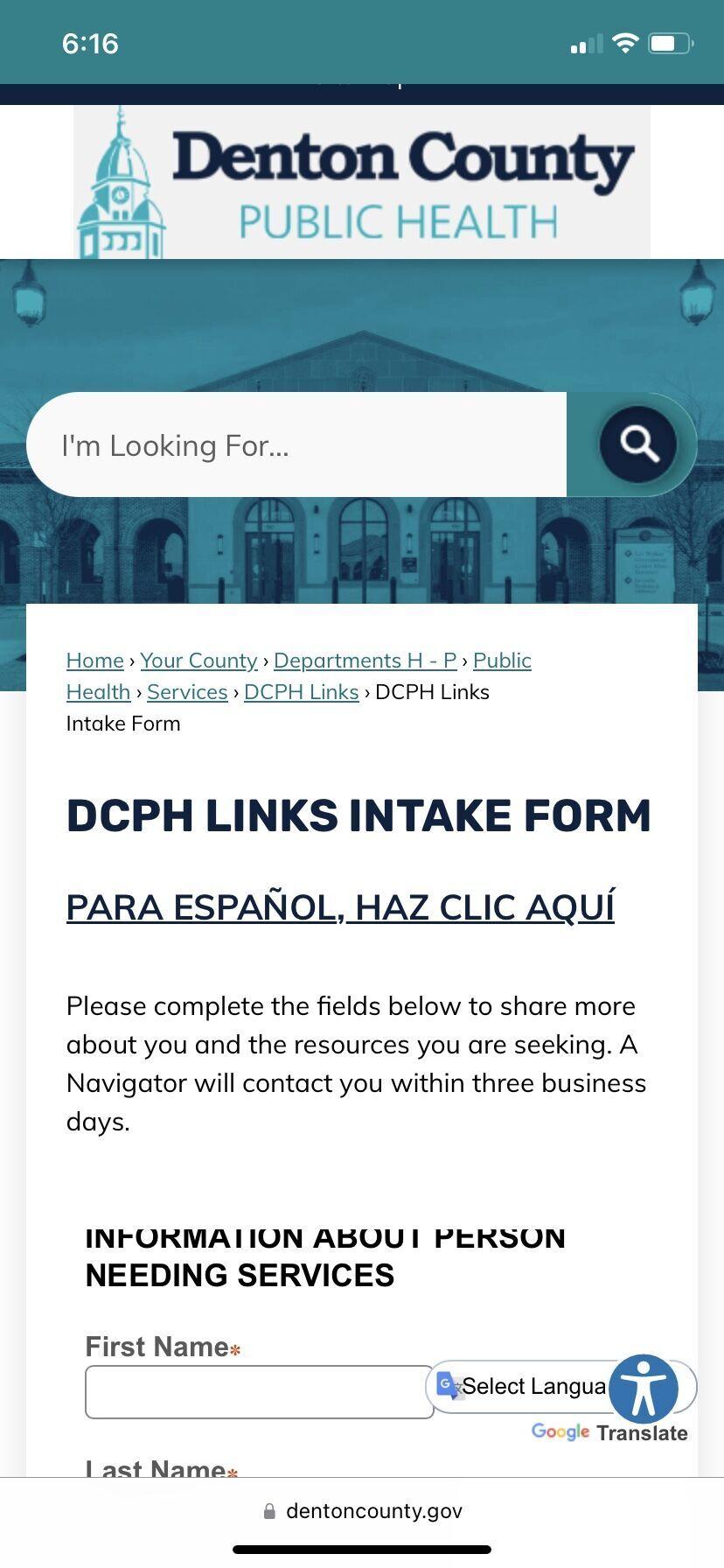Go to Your County breadcrumb
The image size is (724, 1568).
[198, 661]
